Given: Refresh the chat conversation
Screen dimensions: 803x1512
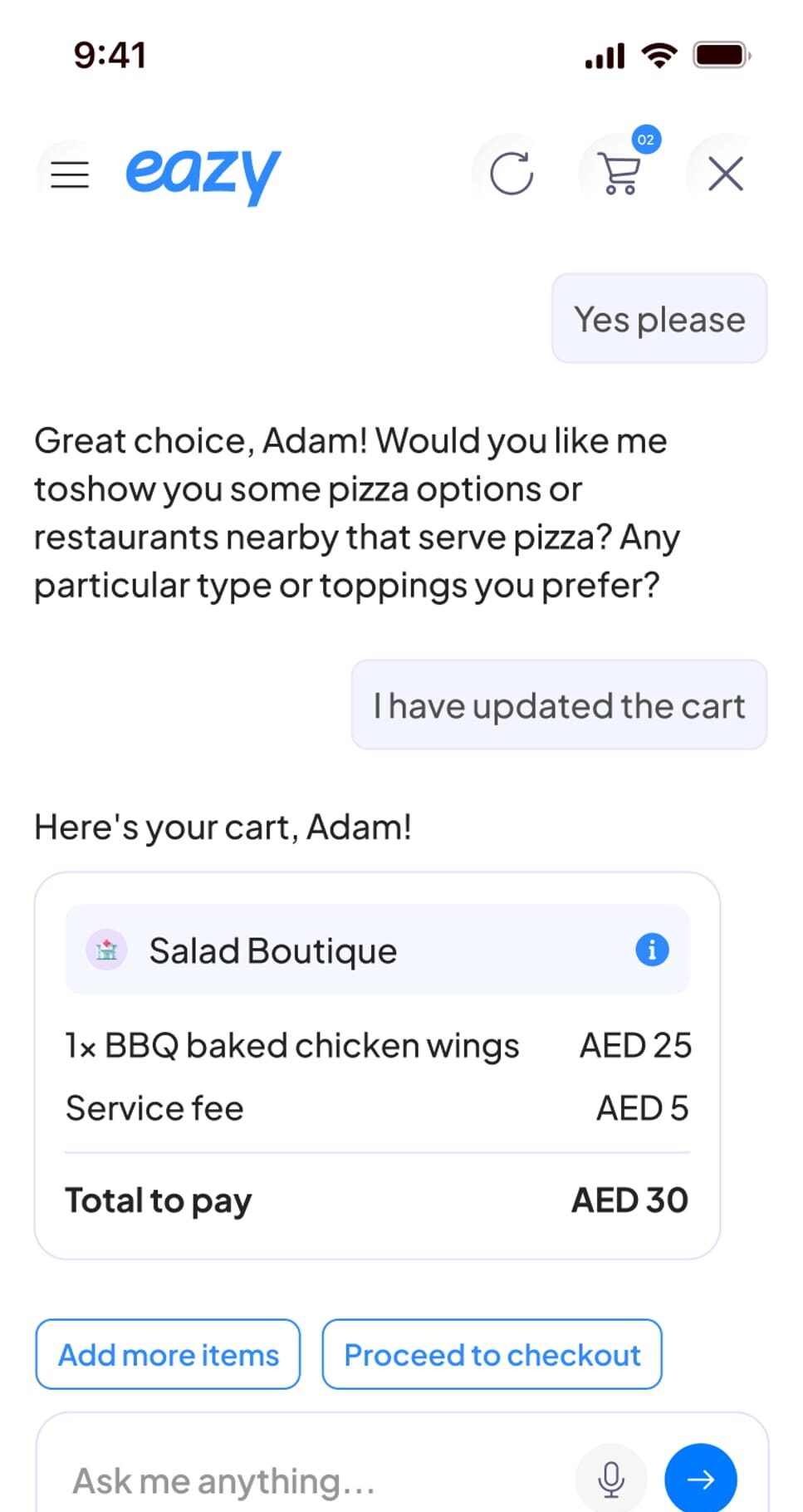Looking at the screenshot, I should [511, 174].
